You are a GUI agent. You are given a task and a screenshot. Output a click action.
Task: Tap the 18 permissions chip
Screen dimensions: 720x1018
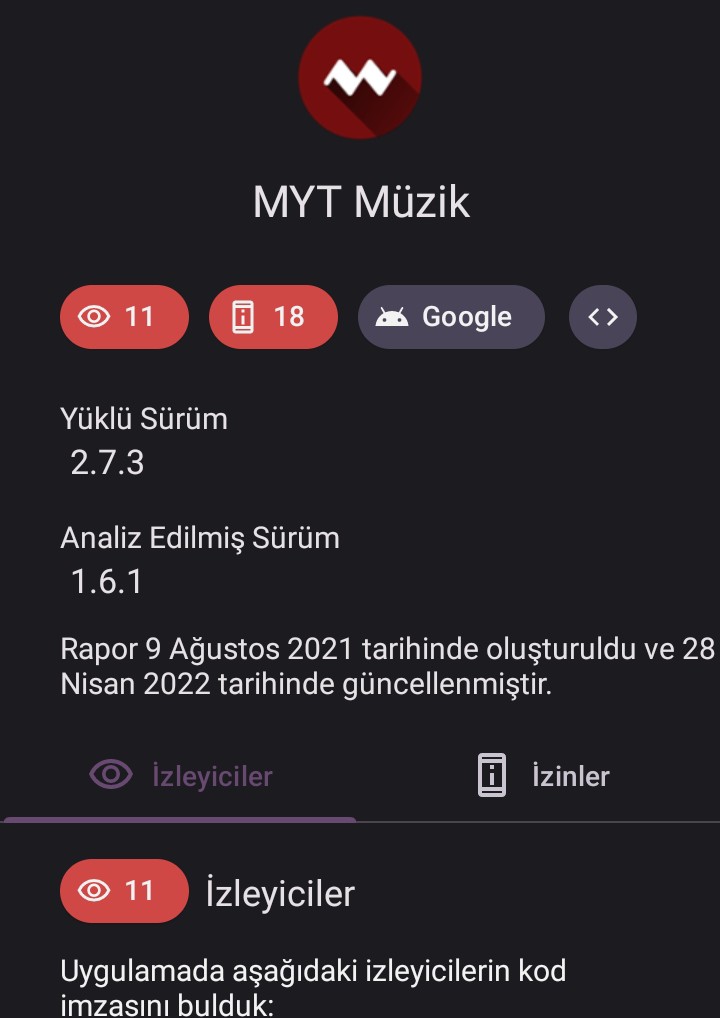(x=273, y=317)
